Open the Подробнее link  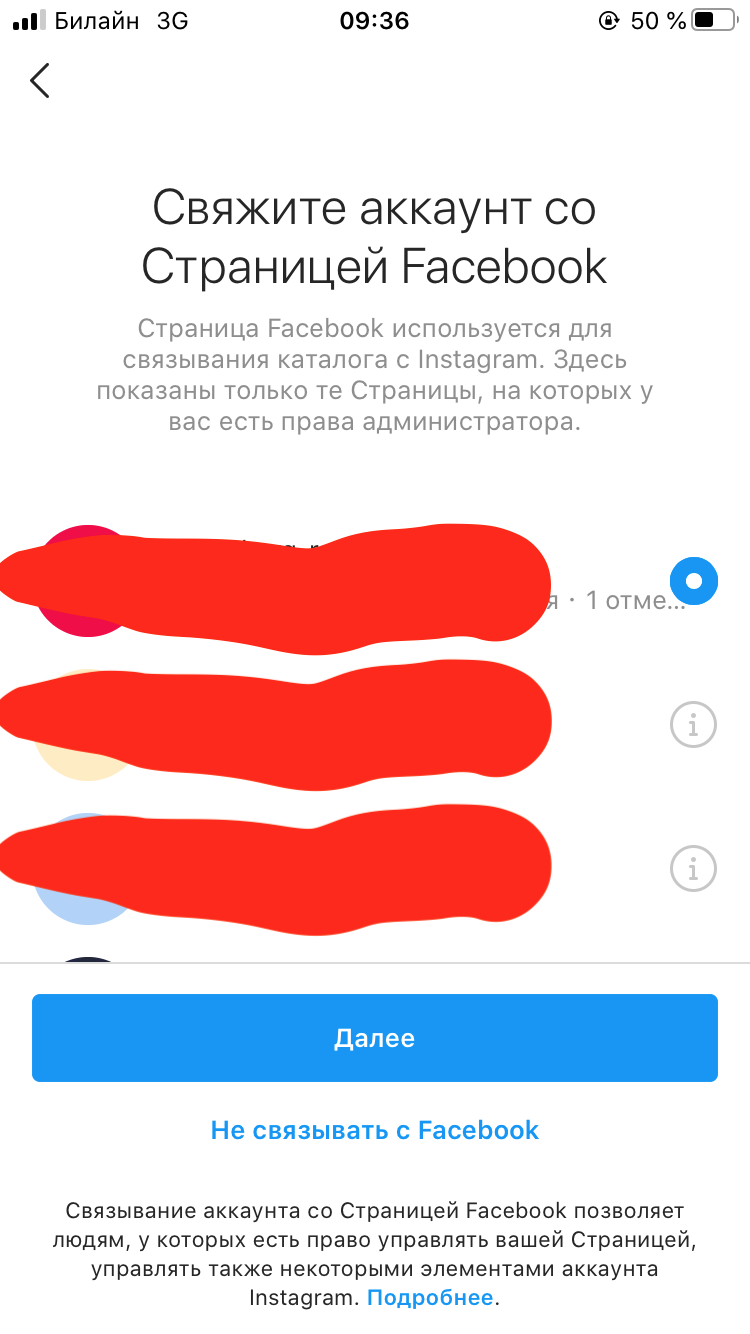(x=430, y=1298)
